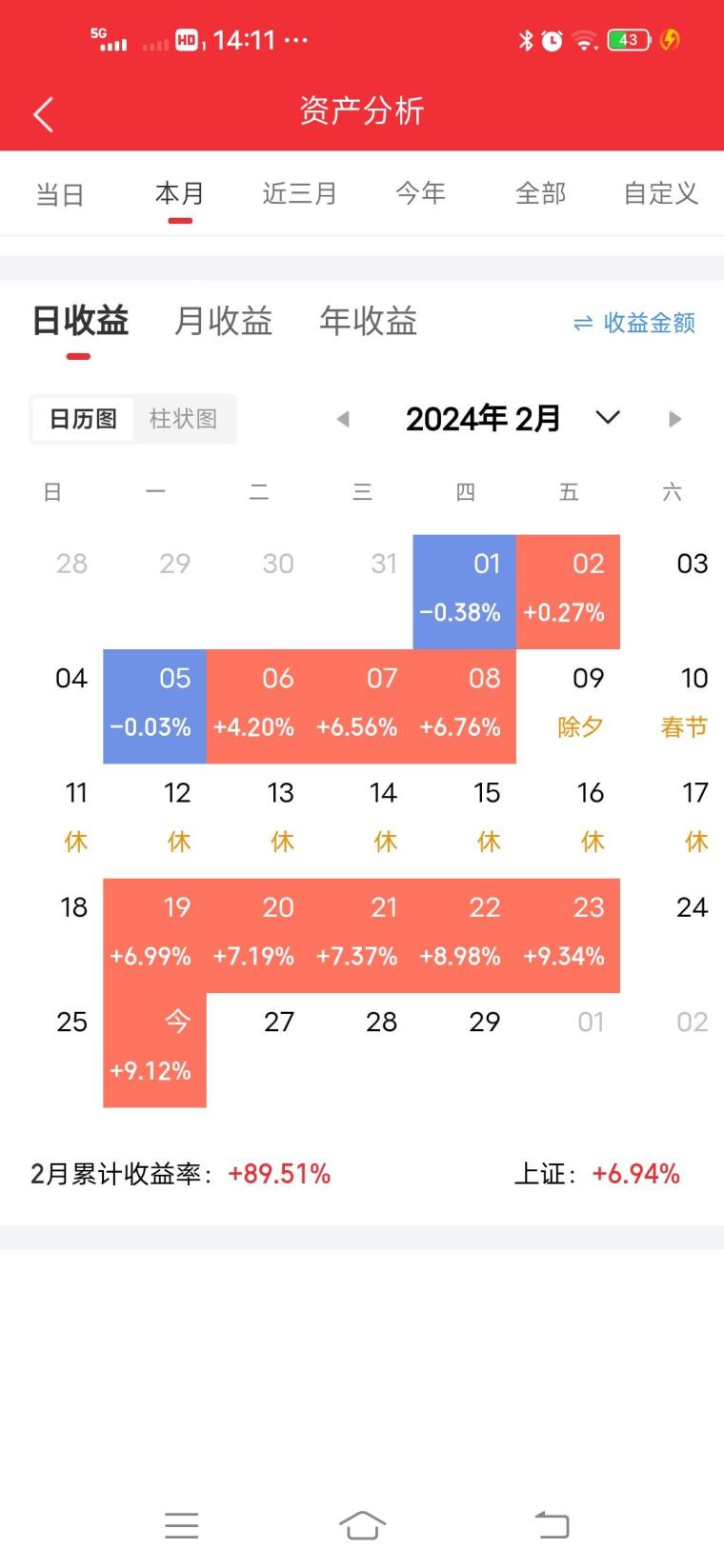Switch to 月收益 view
Viewport: 724px width, 1568px height.
[223, 322]
